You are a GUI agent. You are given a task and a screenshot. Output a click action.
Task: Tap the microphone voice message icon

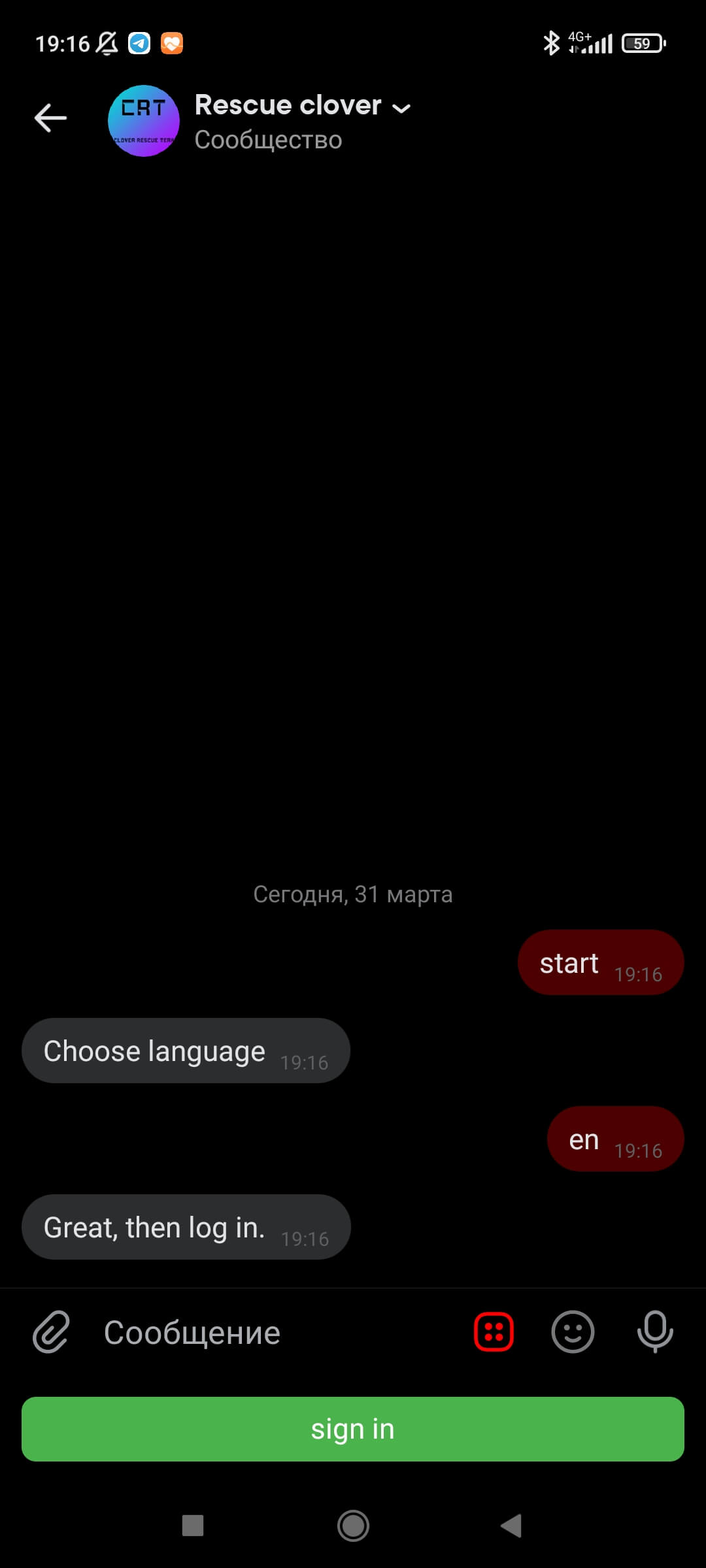coord(655,1331)
